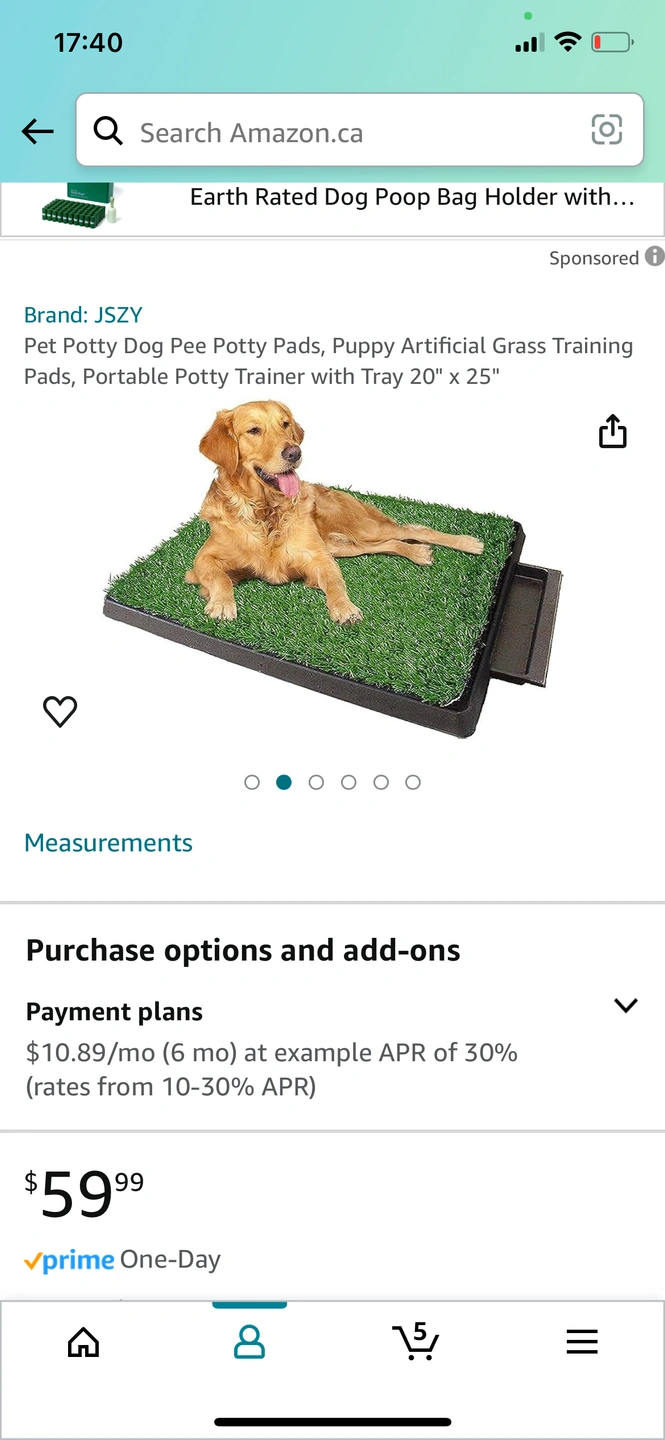
Task: Open the Measurements link
Action: pyautogui.click(x=108, y=843)
